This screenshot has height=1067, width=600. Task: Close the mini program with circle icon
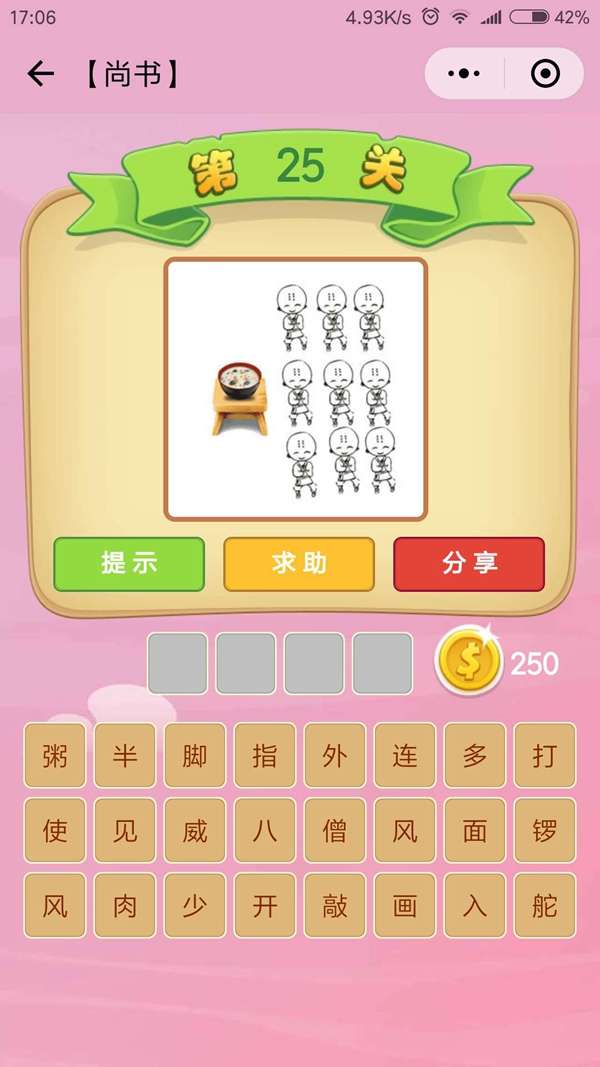pyautogui.click(x=544, y=74)
